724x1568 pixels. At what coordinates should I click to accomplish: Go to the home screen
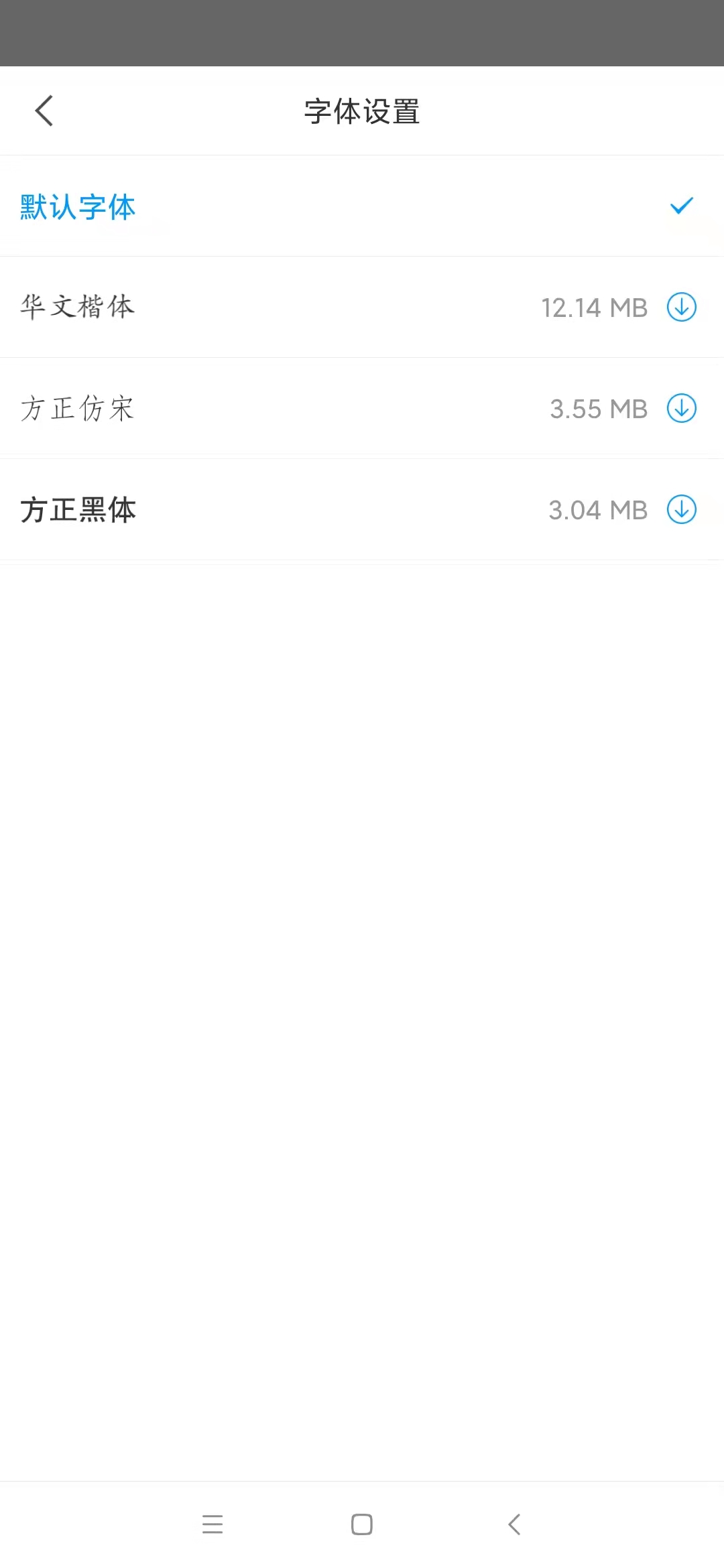pyautogui.click(x=362, y=1524)
